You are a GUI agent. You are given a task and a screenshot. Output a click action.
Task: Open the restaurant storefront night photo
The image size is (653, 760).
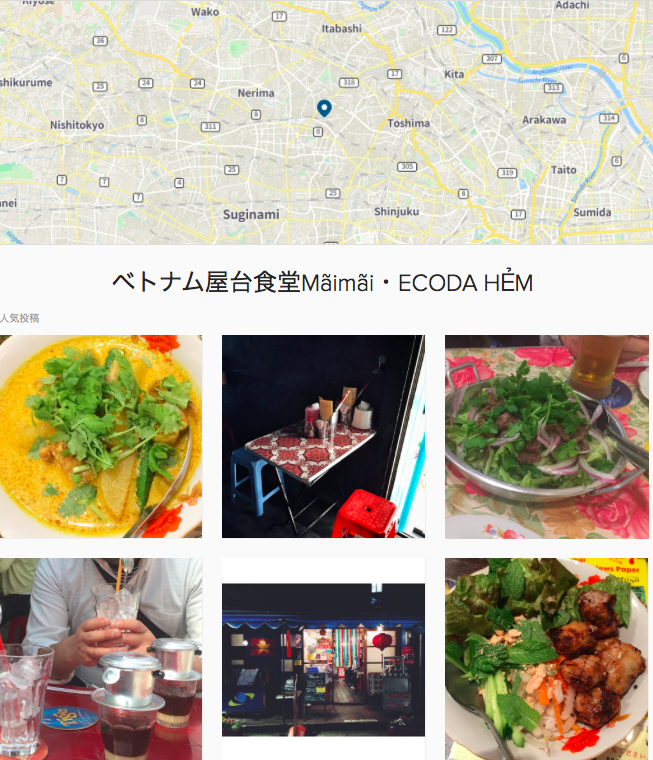click(323, 660)
